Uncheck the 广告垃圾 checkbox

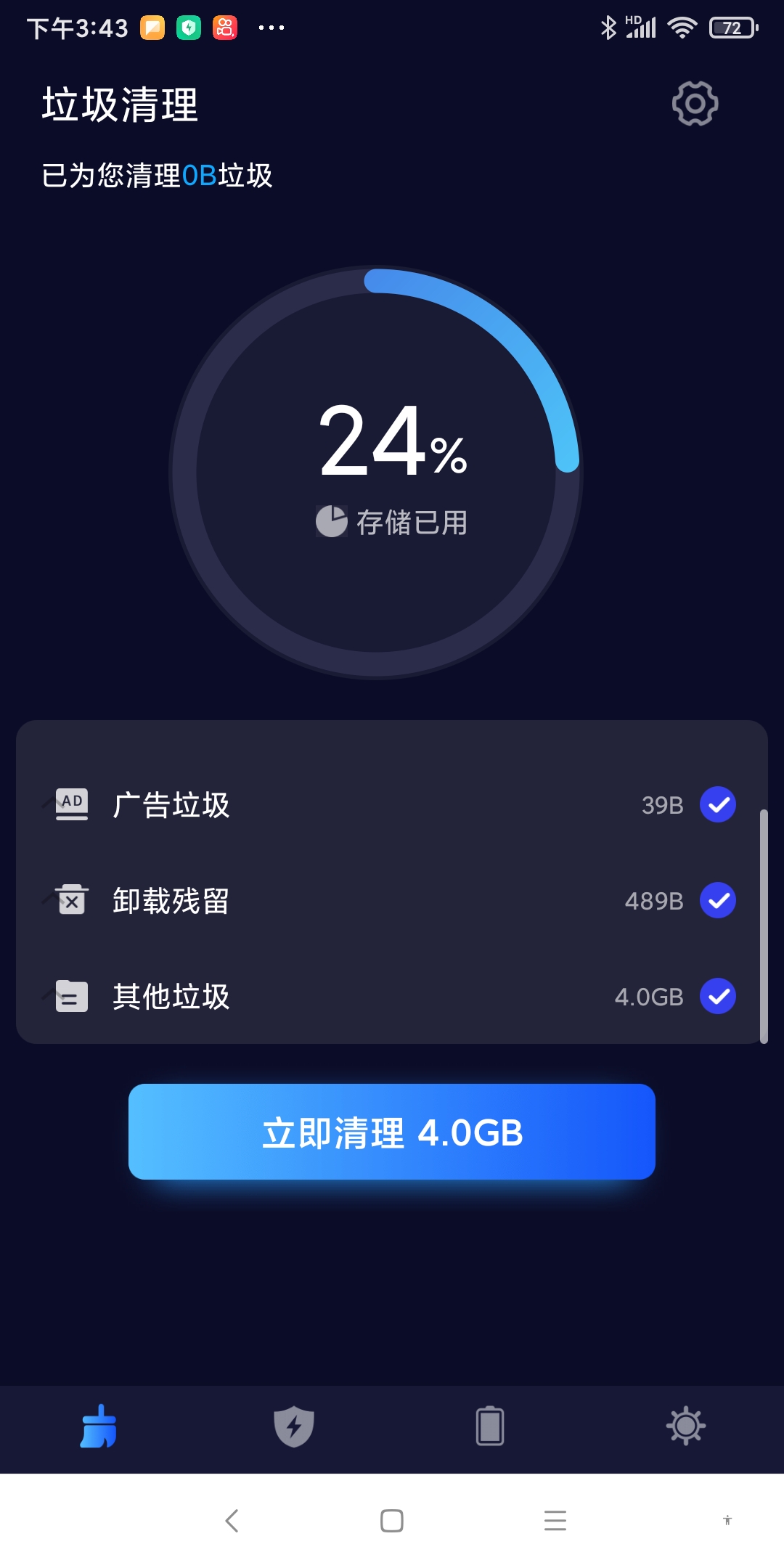click(717, 804)
